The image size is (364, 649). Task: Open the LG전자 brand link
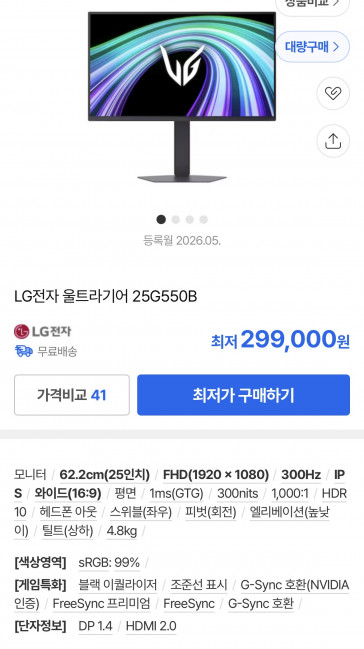(43, 332)
